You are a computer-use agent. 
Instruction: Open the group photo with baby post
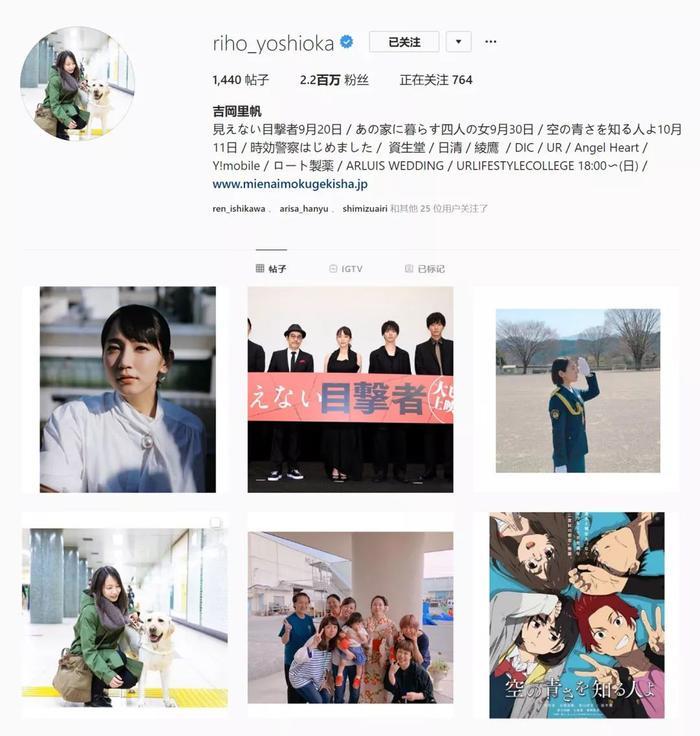point(350,616)
